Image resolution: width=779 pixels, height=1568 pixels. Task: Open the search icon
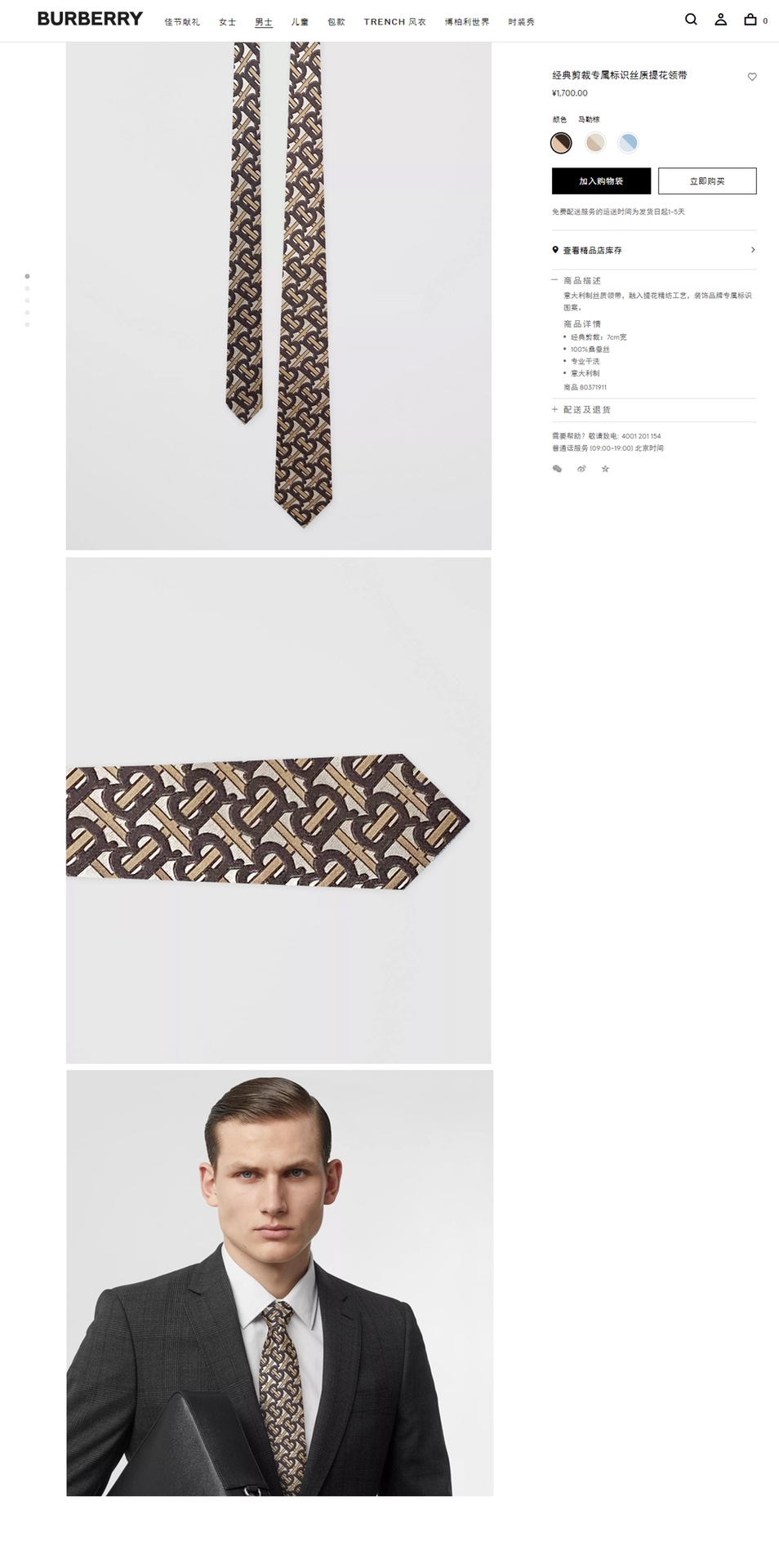coord(691,20)
